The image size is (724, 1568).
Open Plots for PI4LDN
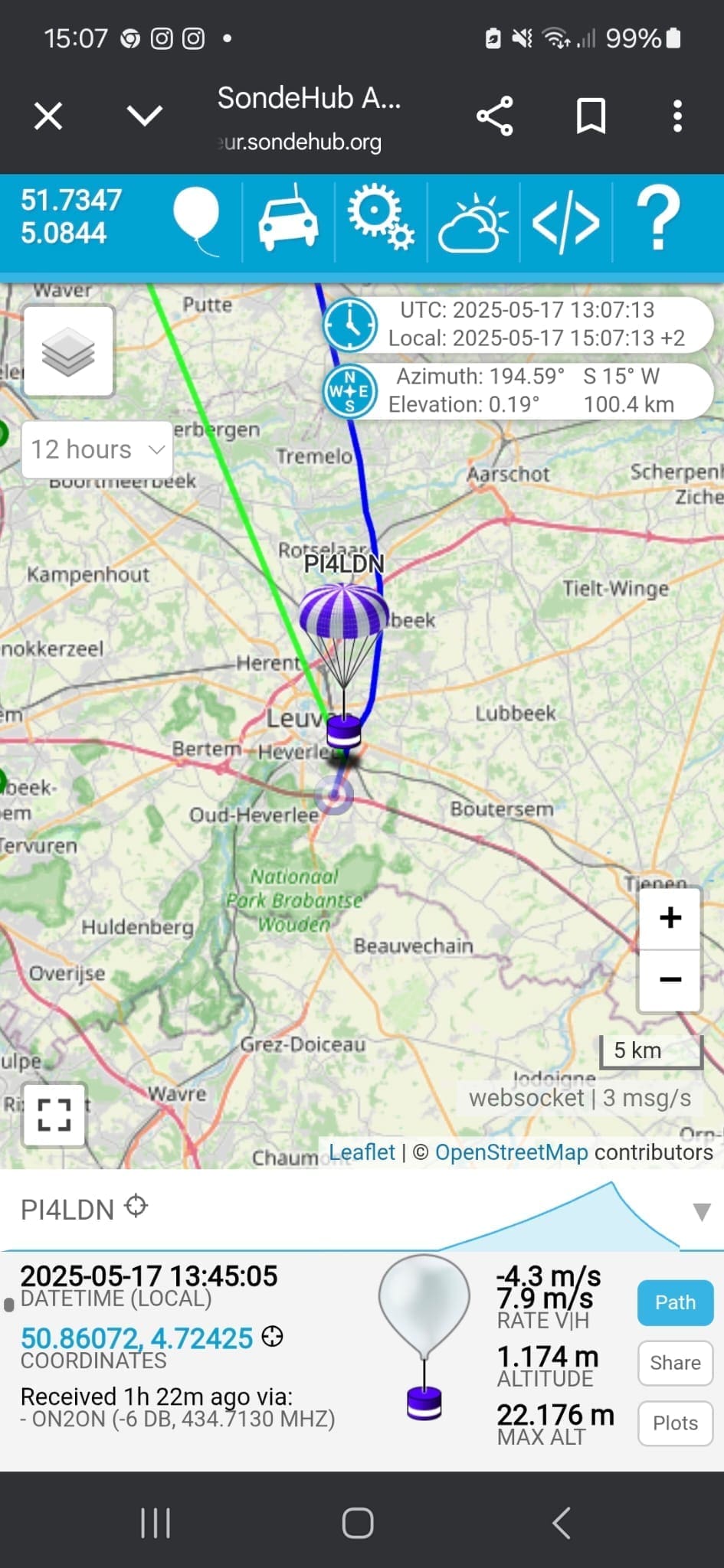[675, 1423]
